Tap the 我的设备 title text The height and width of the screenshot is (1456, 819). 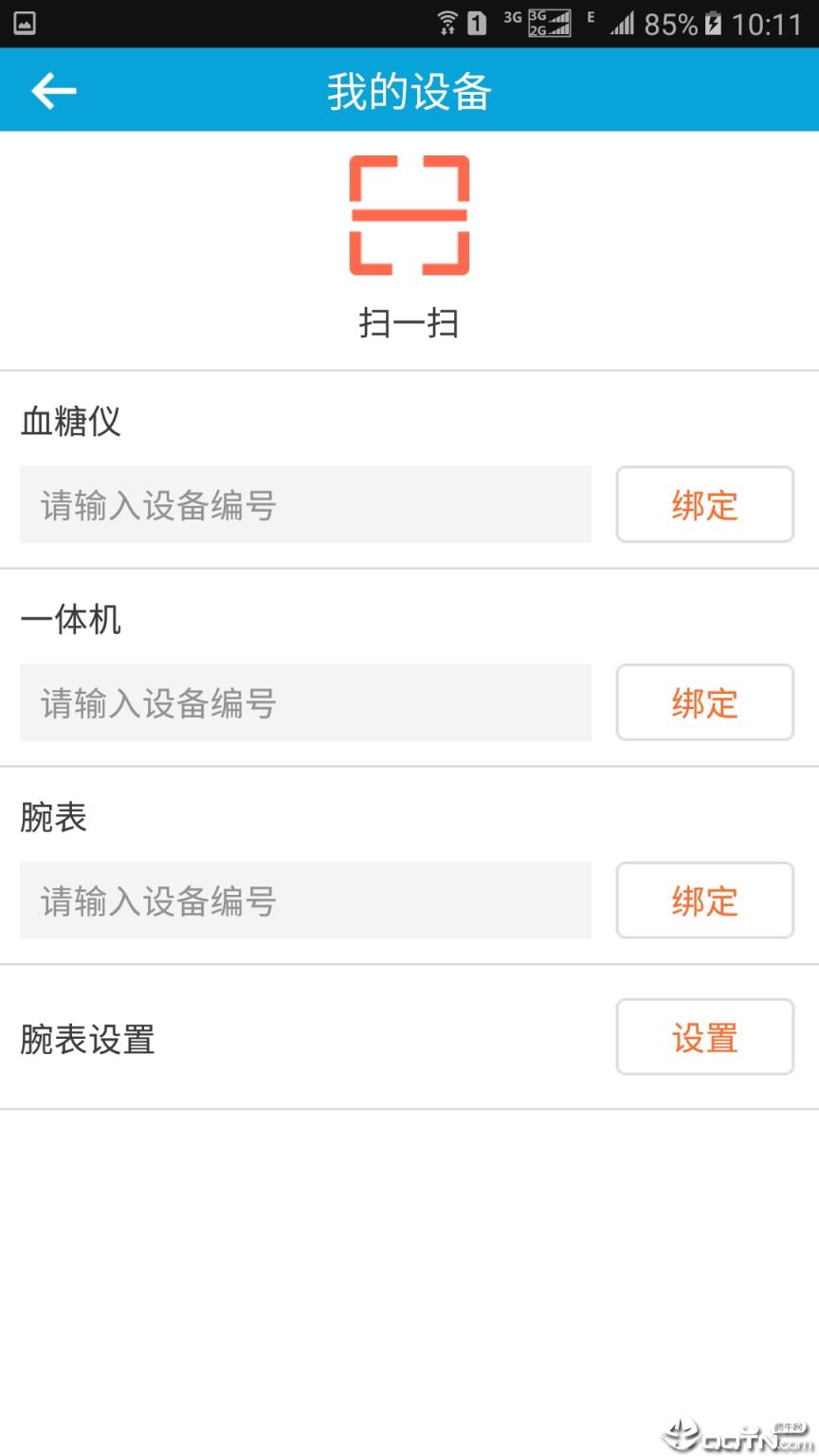(x=409, y=90)
